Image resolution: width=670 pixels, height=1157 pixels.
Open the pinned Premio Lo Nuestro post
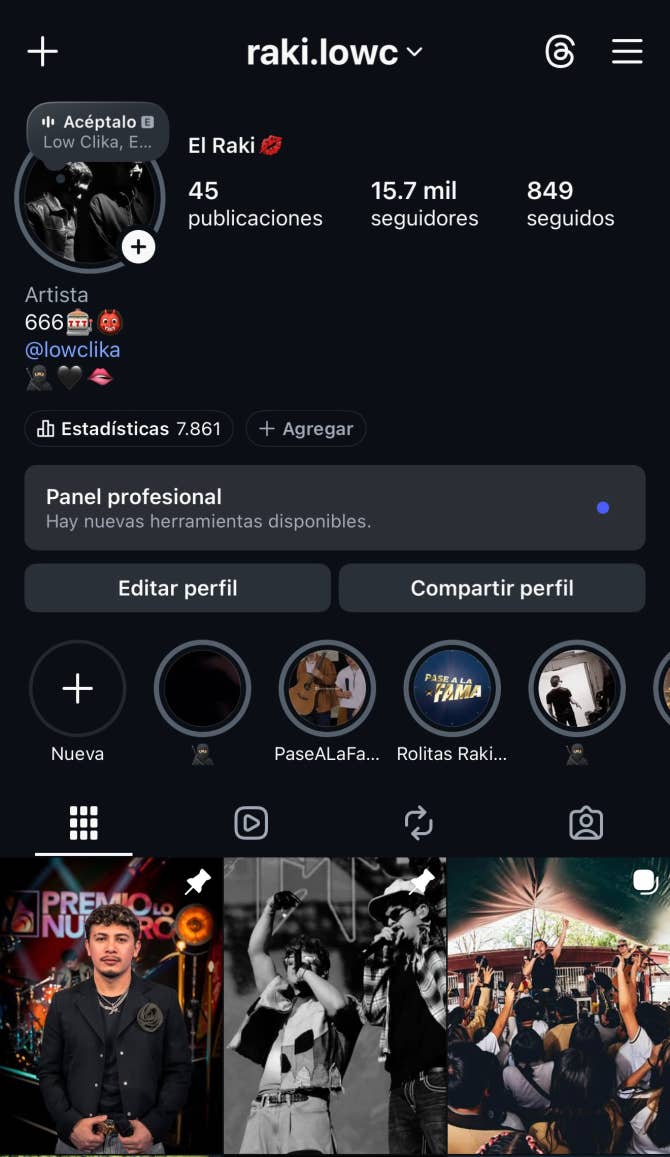coord(111,1005)
